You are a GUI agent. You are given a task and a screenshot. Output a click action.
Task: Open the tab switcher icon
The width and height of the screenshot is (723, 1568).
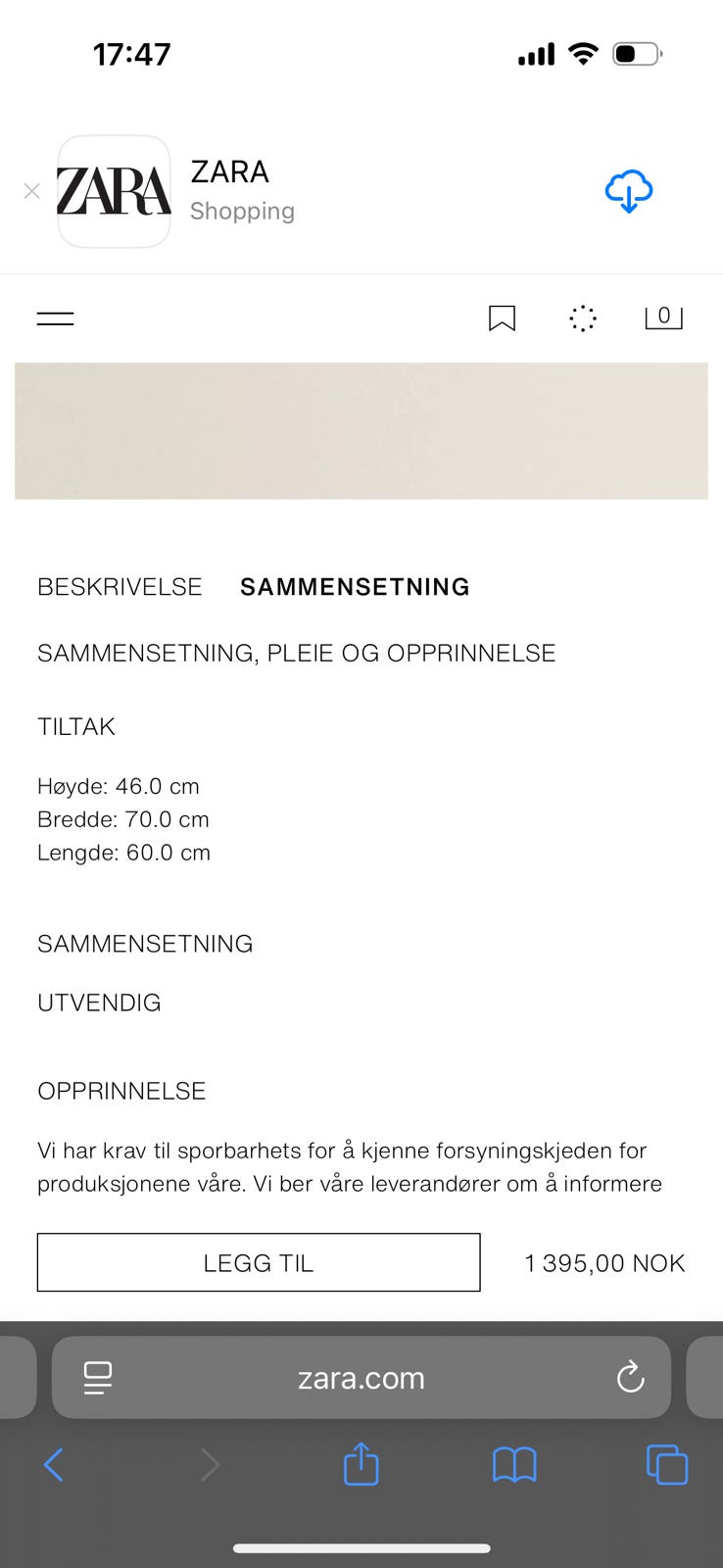pyautogui.click(x=667, y=1465)
